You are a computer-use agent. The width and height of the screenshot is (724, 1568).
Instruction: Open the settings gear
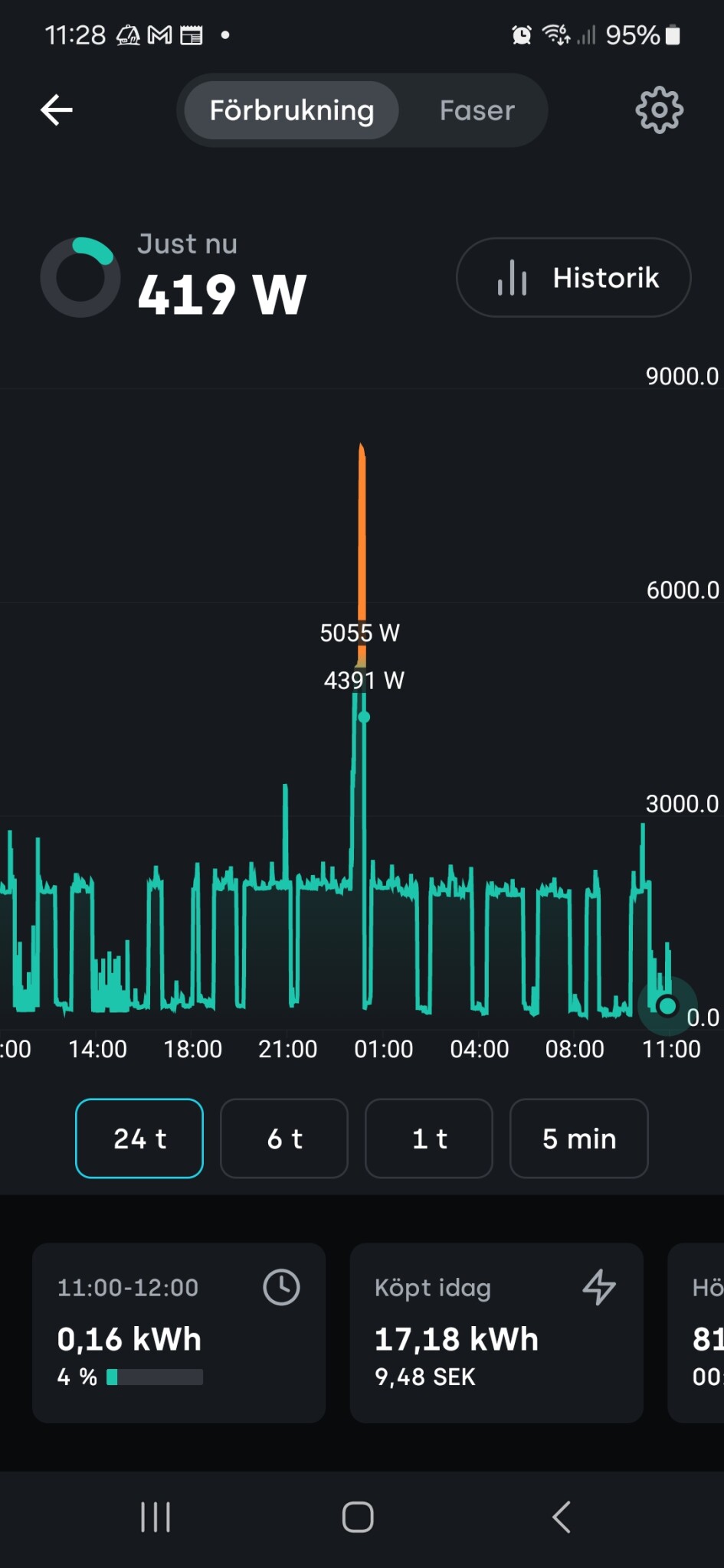[x=659, y=110]
